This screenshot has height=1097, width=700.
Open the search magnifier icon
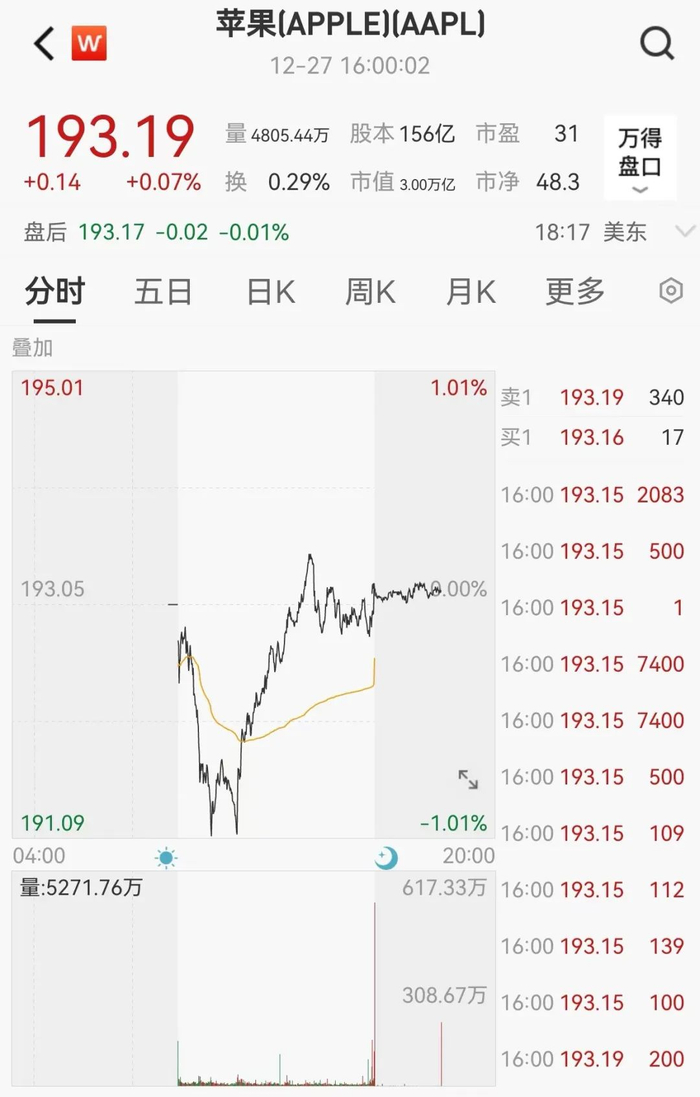click(657, 44)
